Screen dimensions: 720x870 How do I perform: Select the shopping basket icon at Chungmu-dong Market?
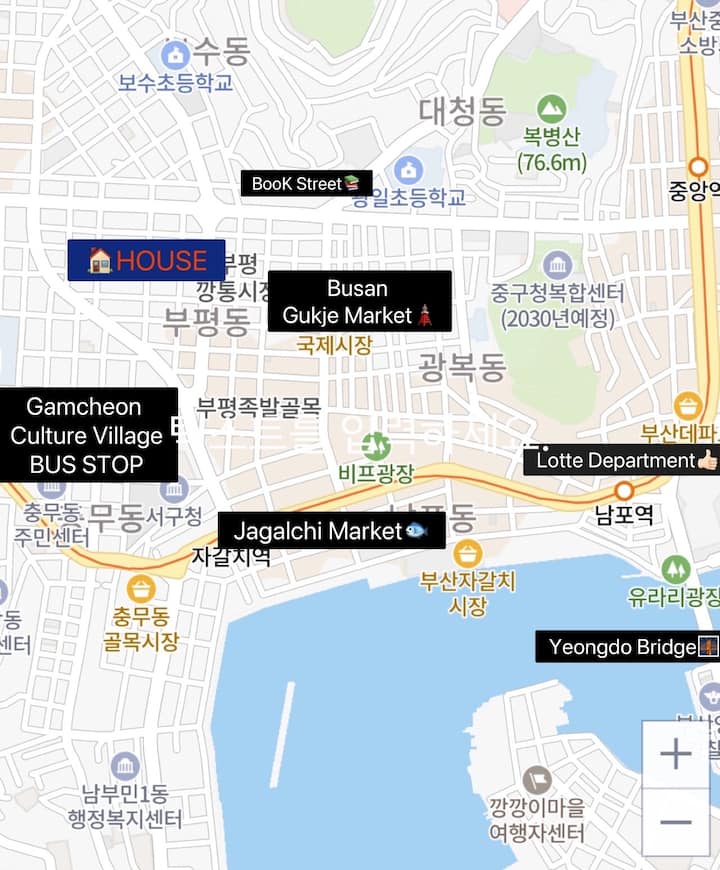140,588
